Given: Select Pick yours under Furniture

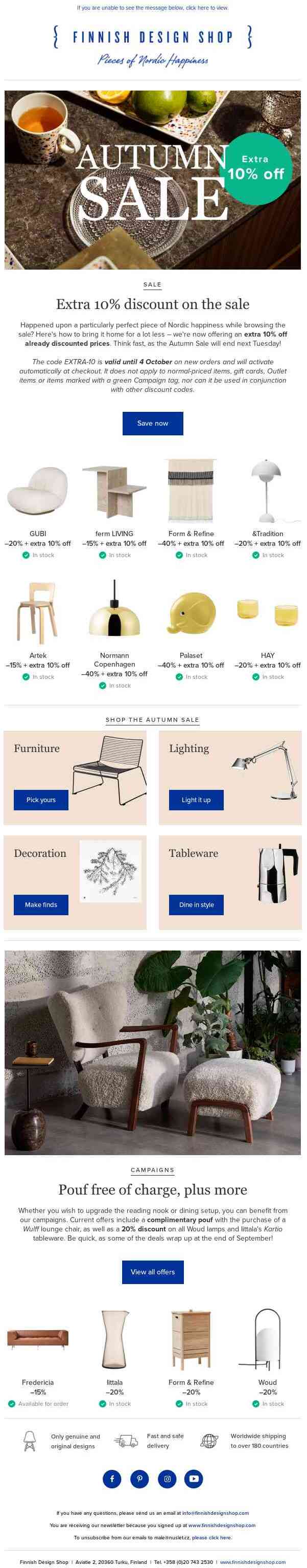Looking at the screenshot, I should 41,800.
